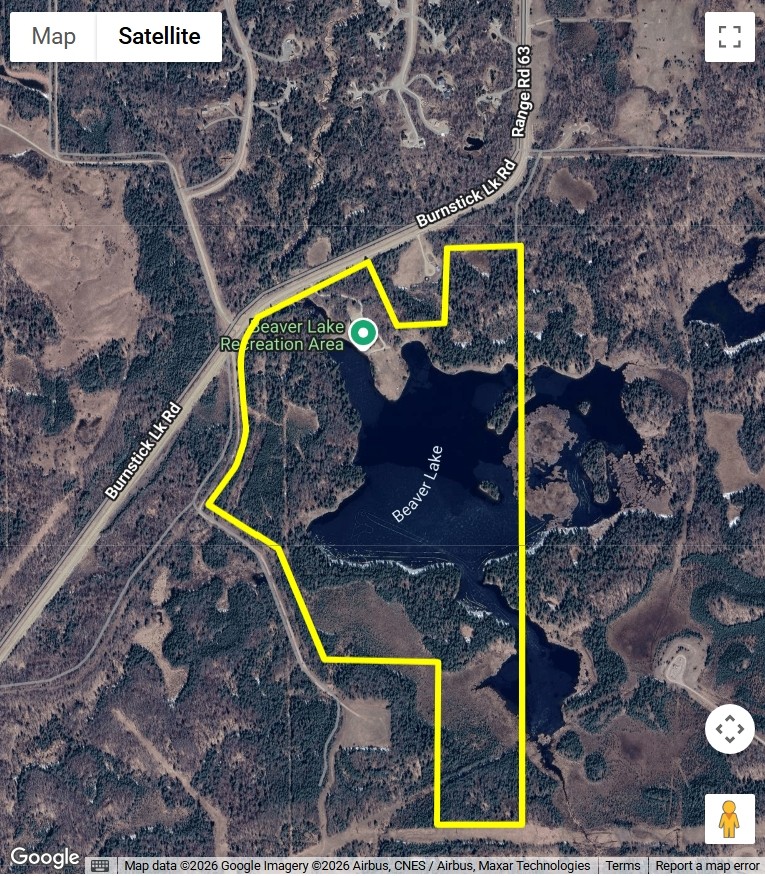Image resolution: width=765 pixels, height=876 pixels.
Task: Toggle fullscreen map view
Action: point(730,37)
